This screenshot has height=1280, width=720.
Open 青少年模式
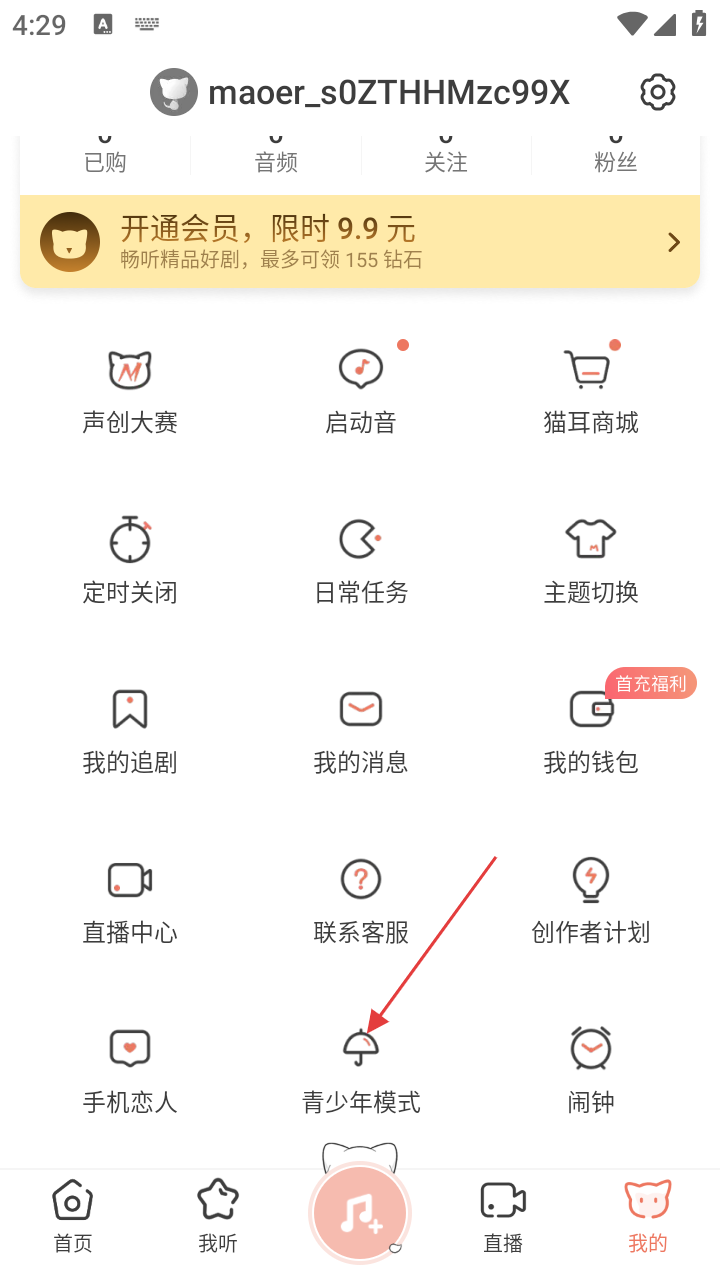360,1071
